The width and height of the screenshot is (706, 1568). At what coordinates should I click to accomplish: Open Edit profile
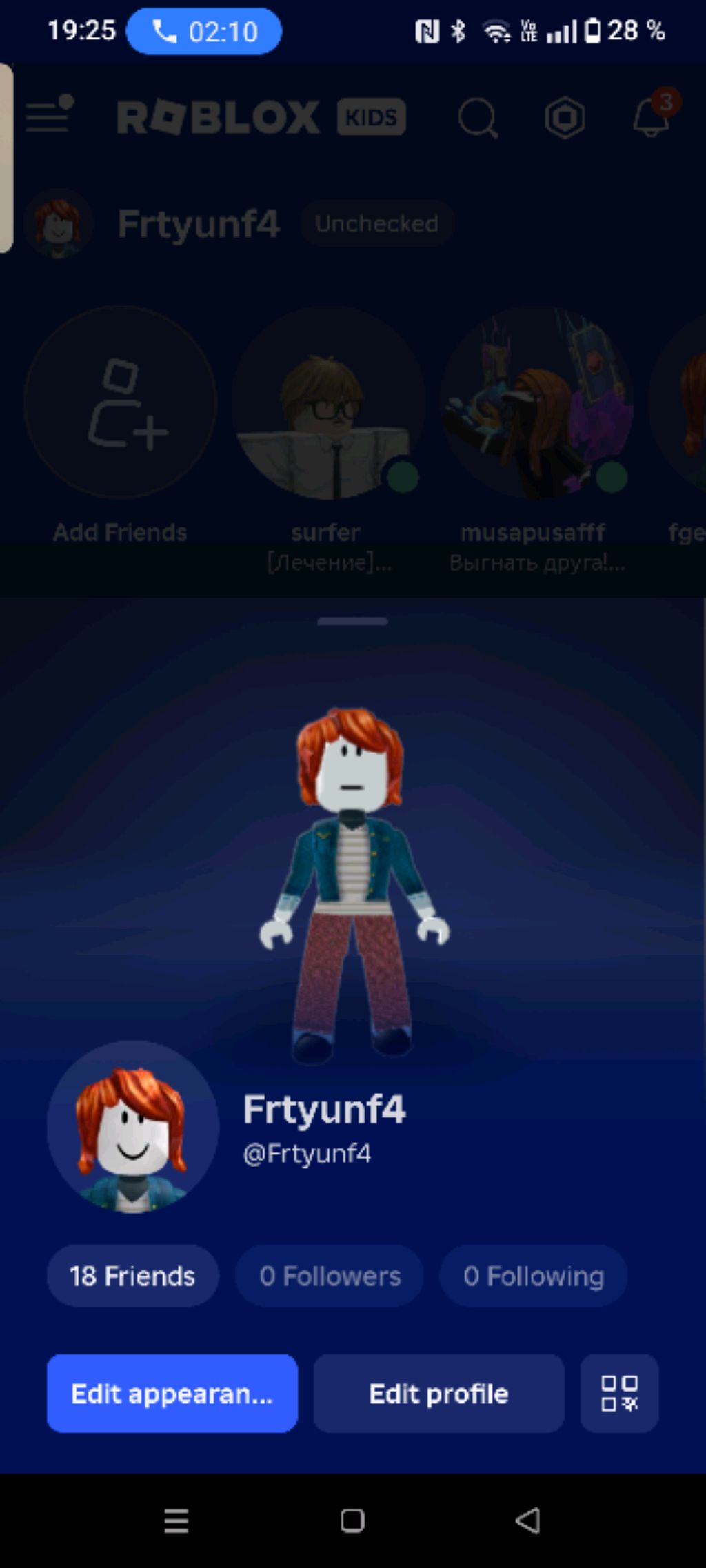click(x=438, y=1393)
